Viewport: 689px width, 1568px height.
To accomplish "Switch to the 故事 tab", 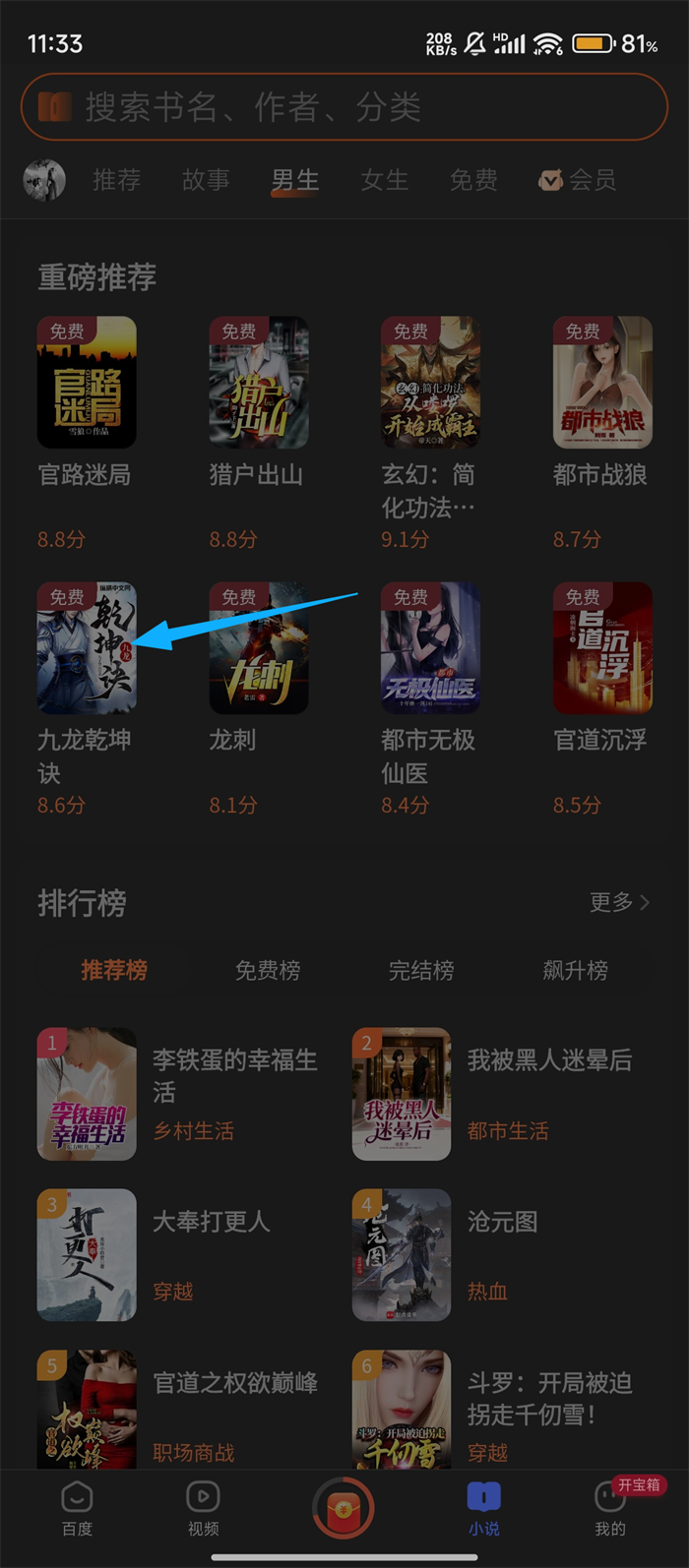I will pos(206,180).
